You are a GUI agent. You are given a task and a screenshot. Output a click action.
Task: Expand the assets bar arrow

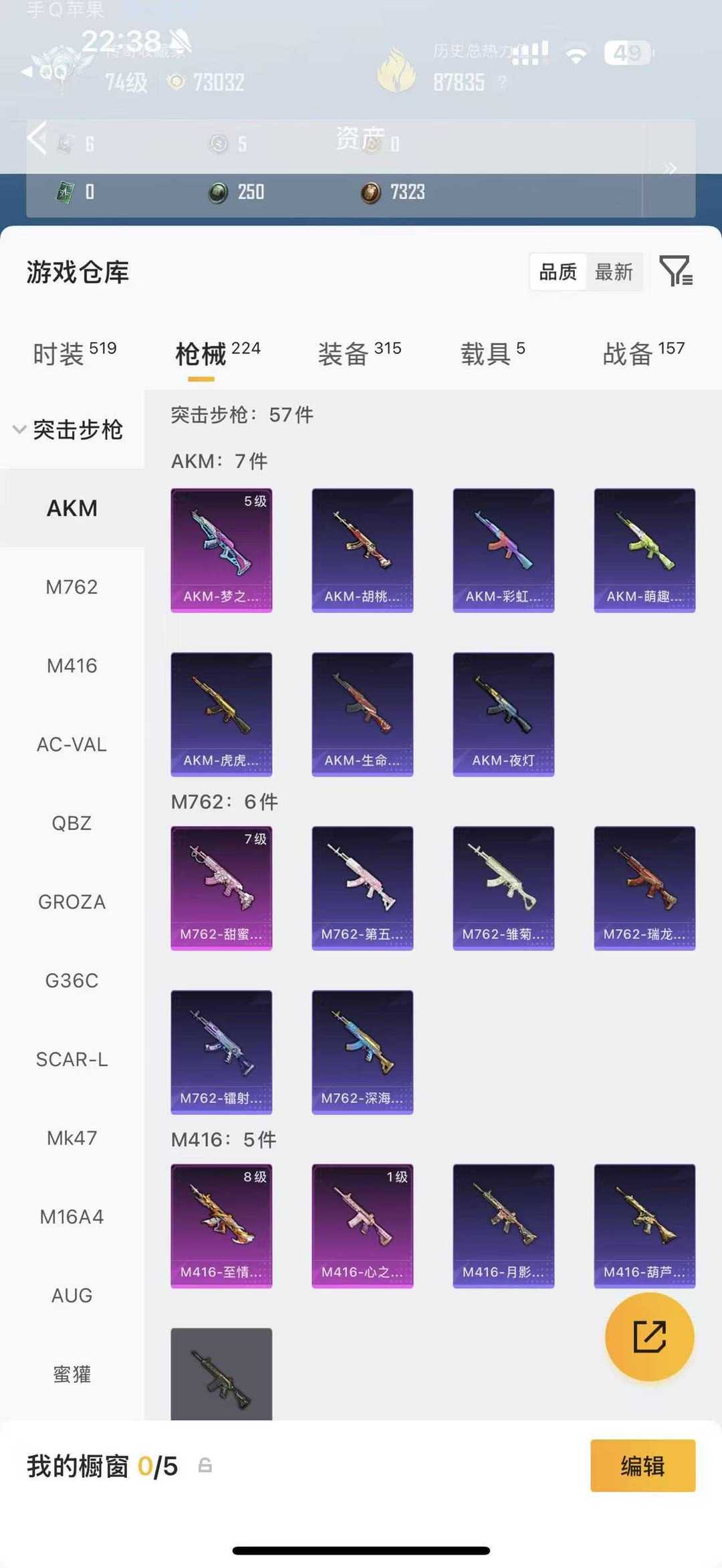point(670,168)
